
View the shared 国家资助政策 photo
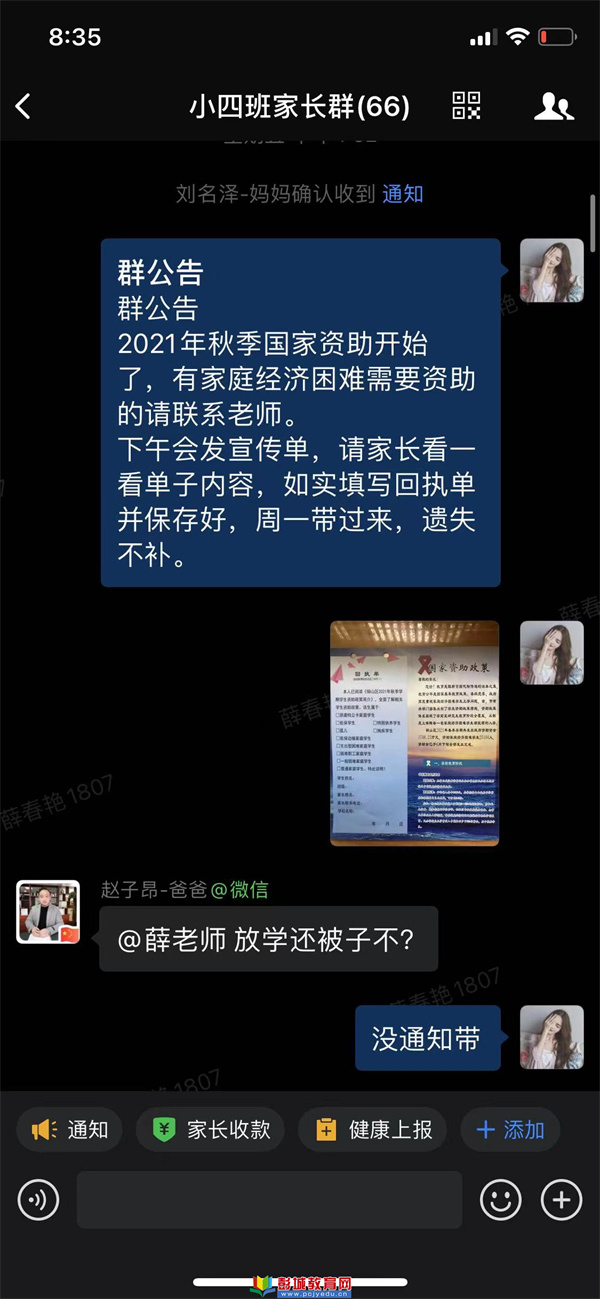tap(414, 732)
